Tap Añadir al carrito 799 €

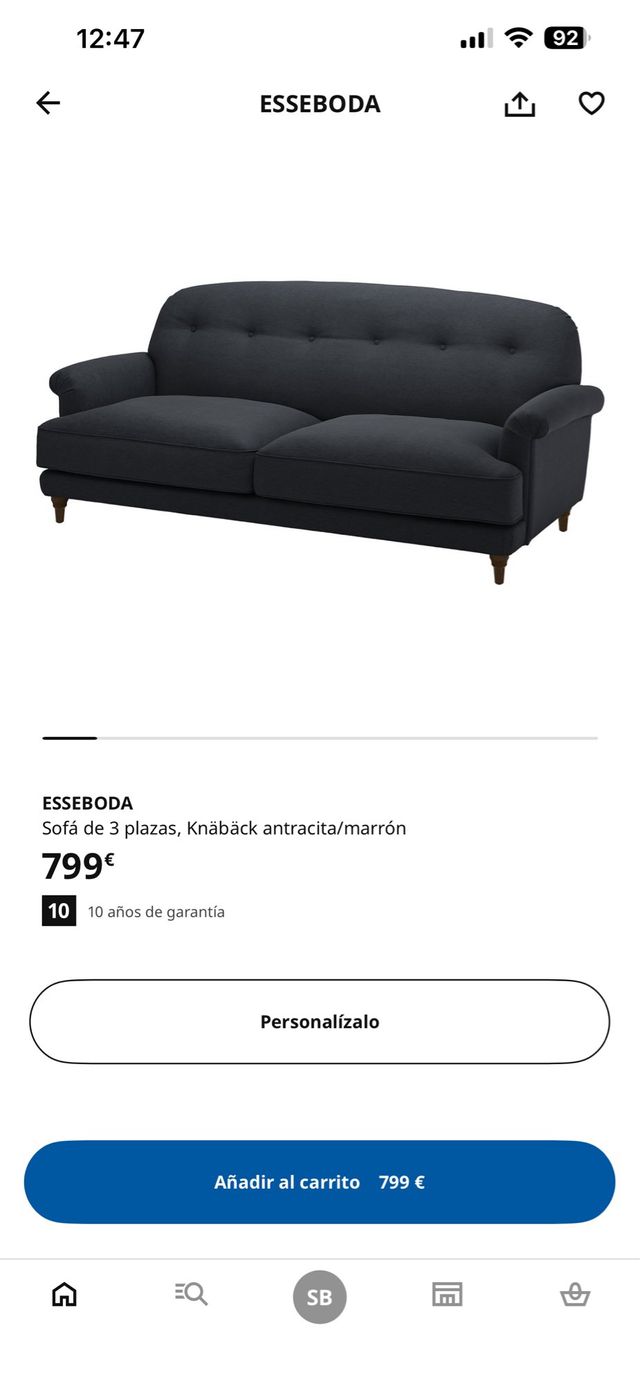[x=320, y=1182]
